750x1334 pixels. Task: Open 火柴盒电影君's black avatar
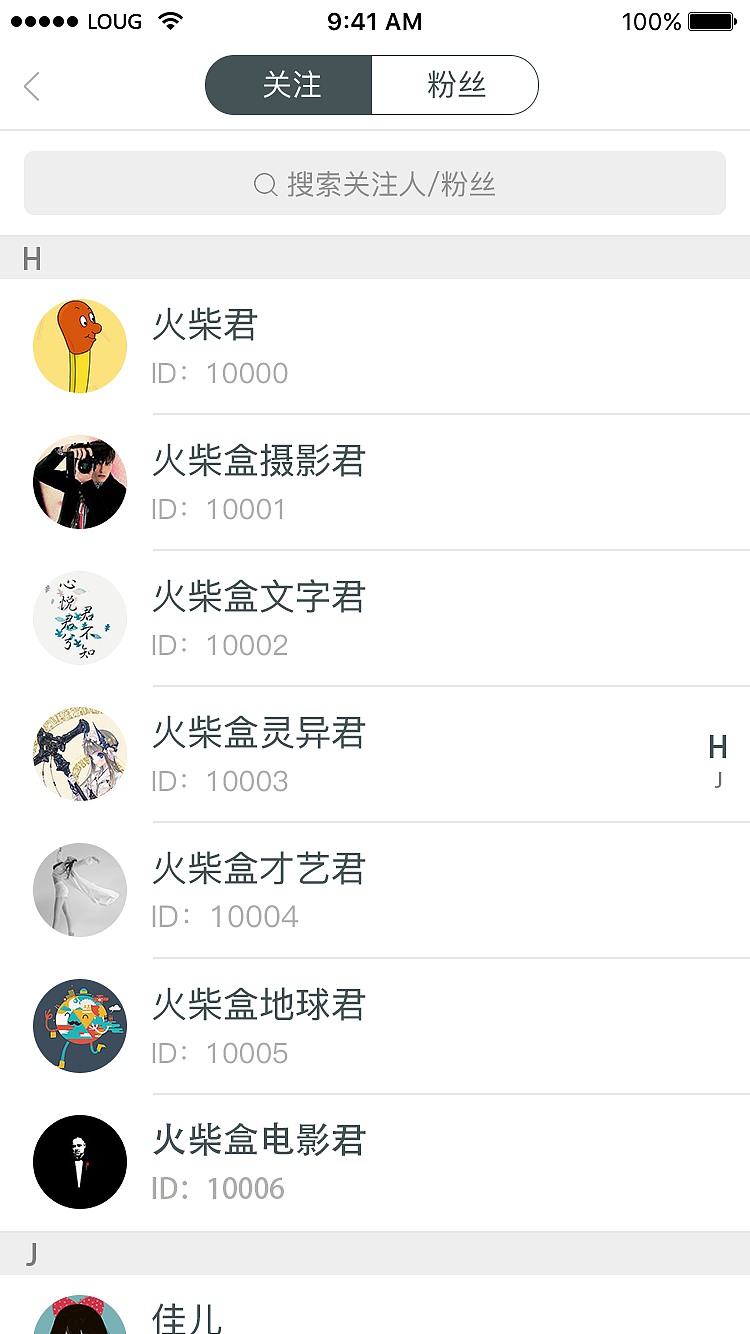click(x=80, y=1162)
